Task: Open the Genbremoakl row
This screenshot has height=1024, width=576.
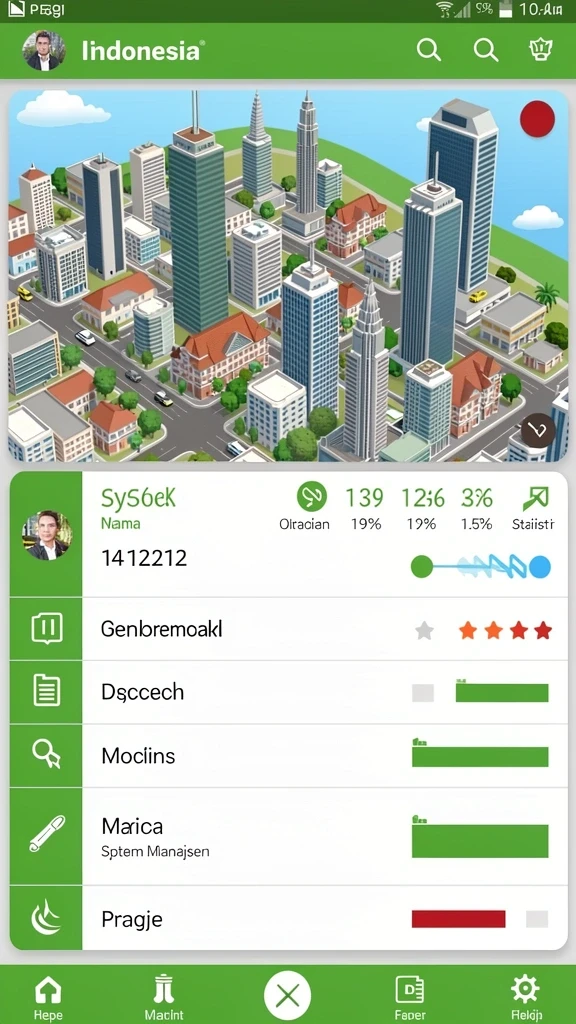Action: [x=289, y=630]
